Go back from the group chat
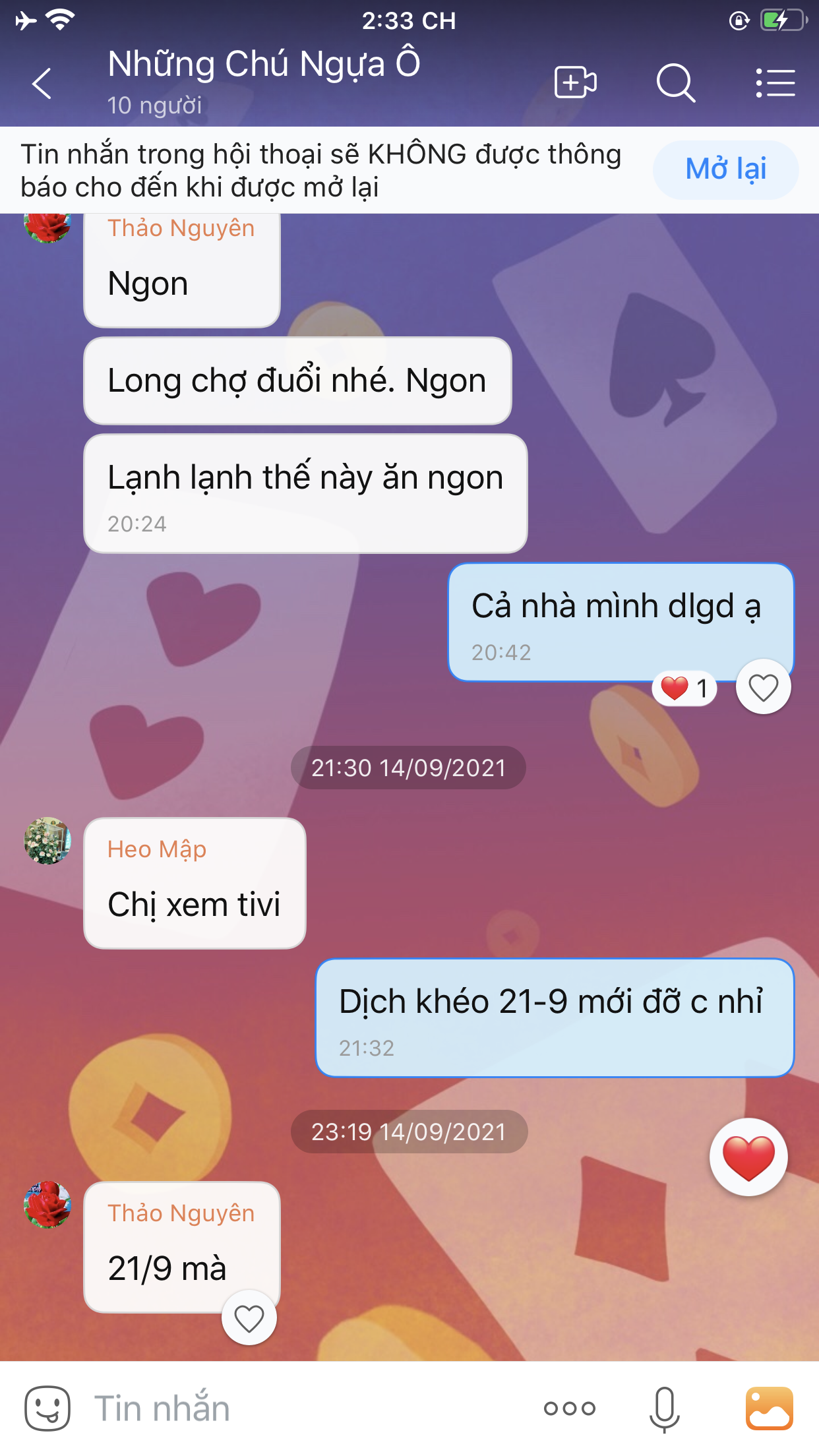The height and width of the screenshot is (1456, 819). click(x=42, y=84)
